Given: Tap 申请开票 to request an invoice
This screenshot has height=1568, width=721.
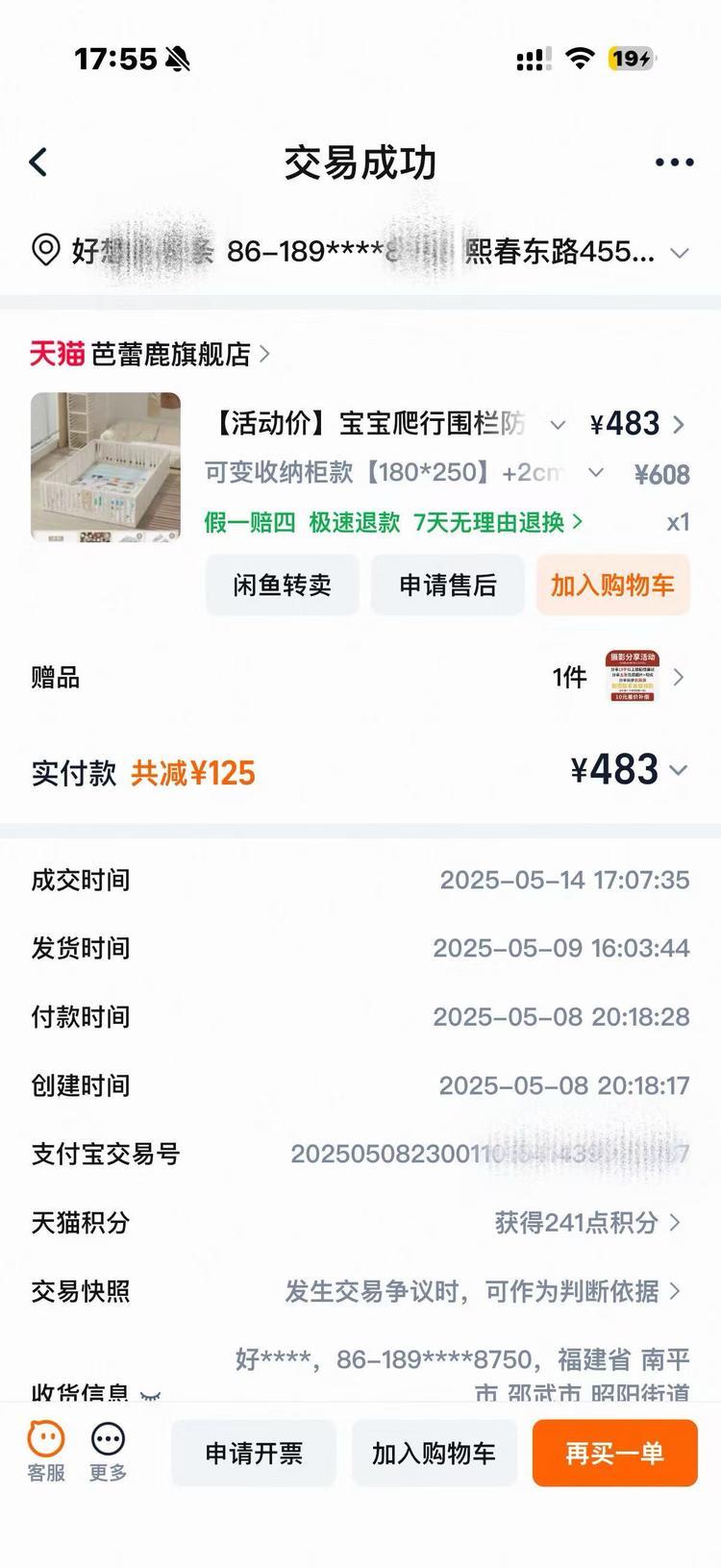Looking at the screenshot, I should point(254,1453).
